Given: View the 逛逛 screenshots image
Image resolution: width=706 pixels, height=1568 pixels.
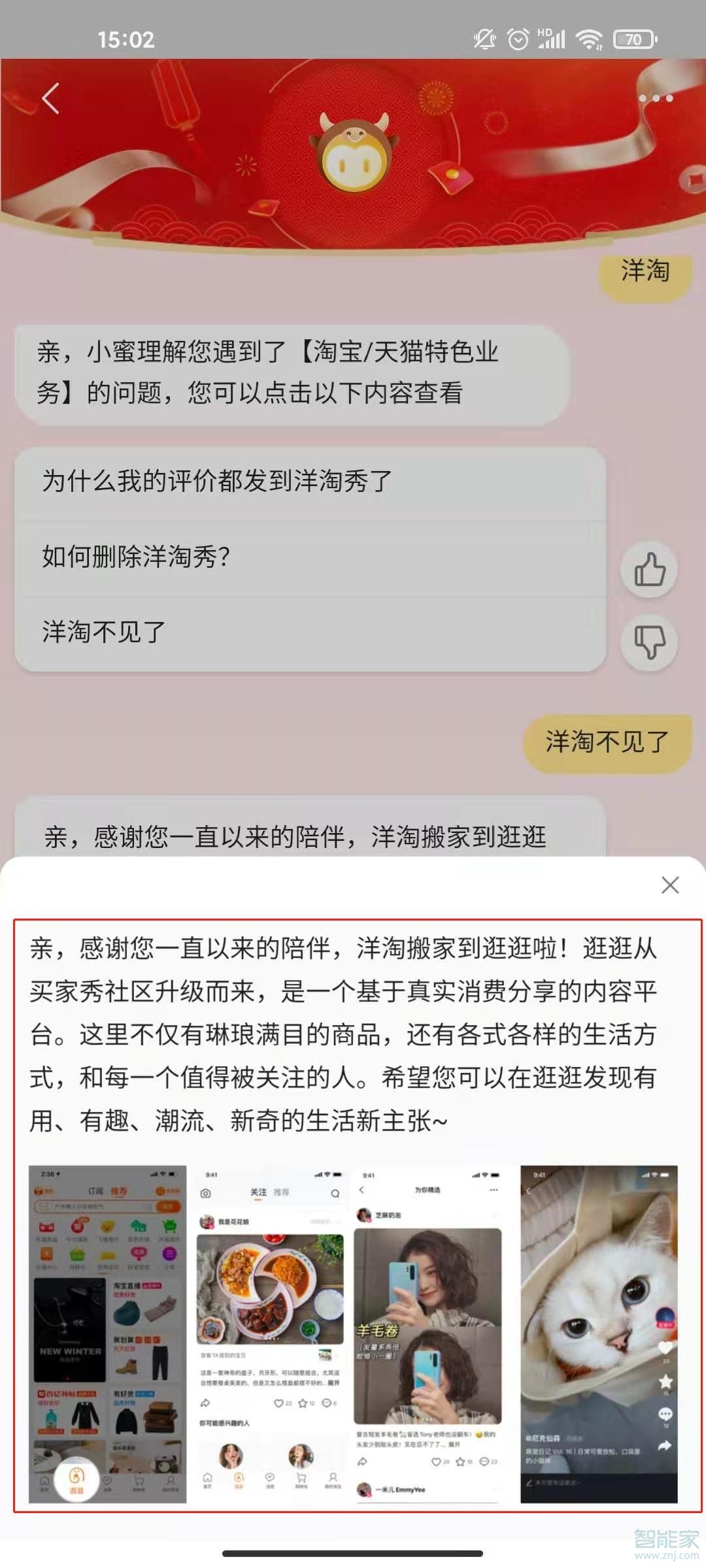Looking at the screenshot, I should coord(353,1333).
